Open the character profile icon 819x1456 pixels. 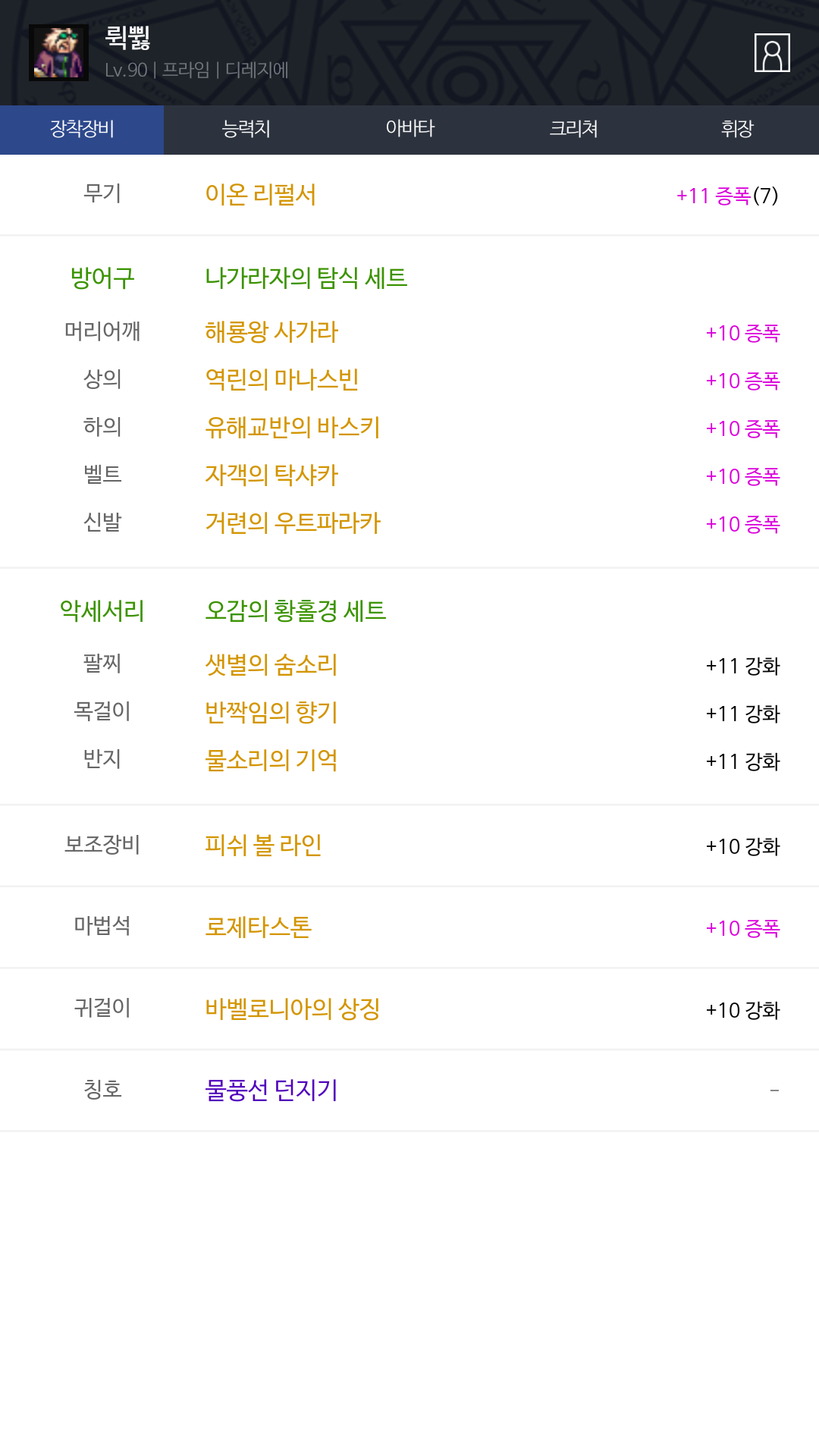(772, 53)
